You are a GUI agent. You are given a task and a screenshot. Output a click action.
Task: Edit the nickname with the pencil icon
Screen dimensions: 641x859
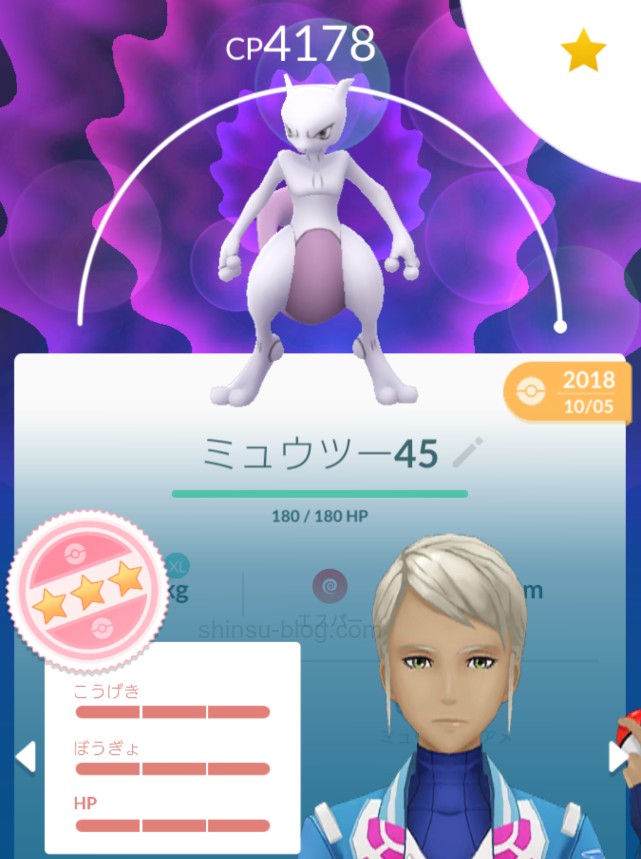pos(467,455)
